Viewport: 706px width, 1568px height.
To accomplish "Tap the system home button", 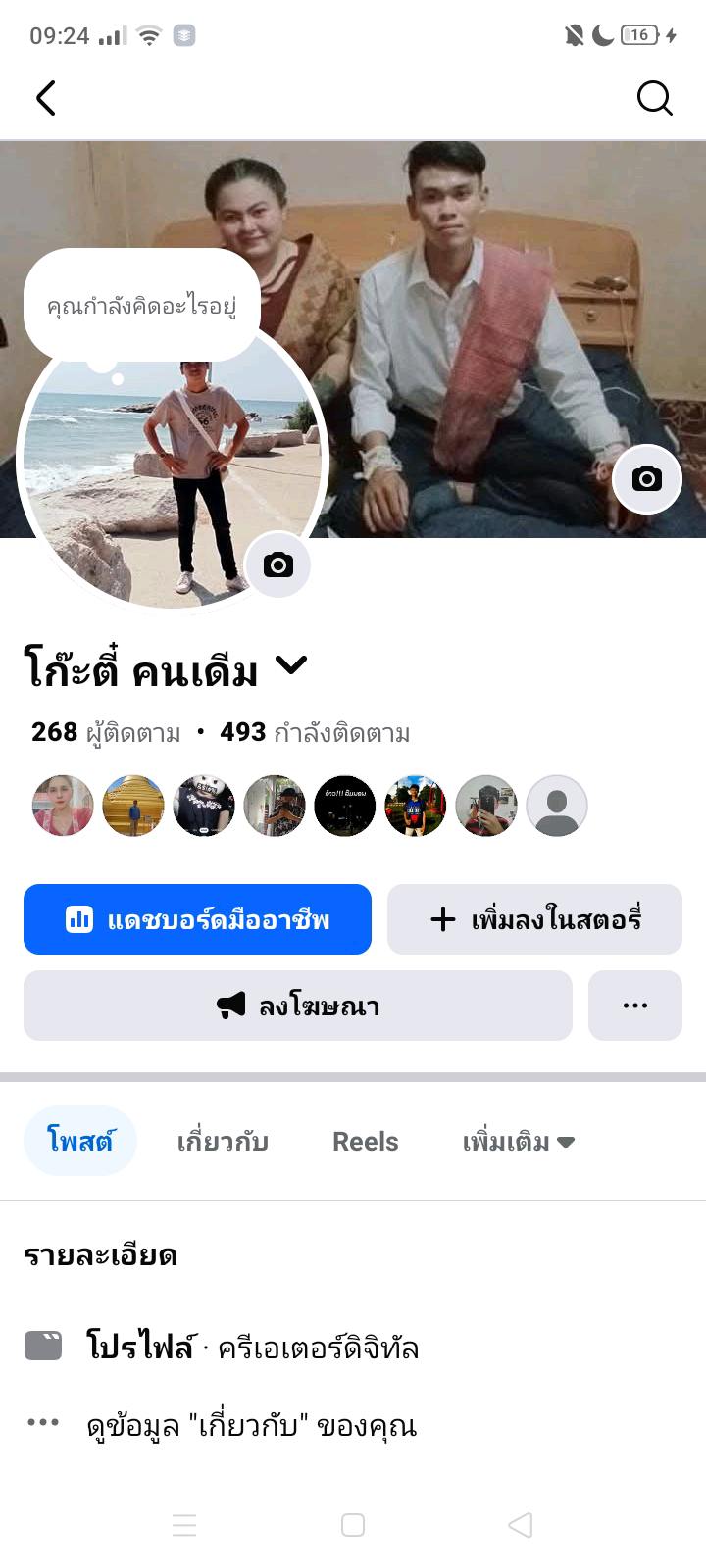I will pos(353,1525).
